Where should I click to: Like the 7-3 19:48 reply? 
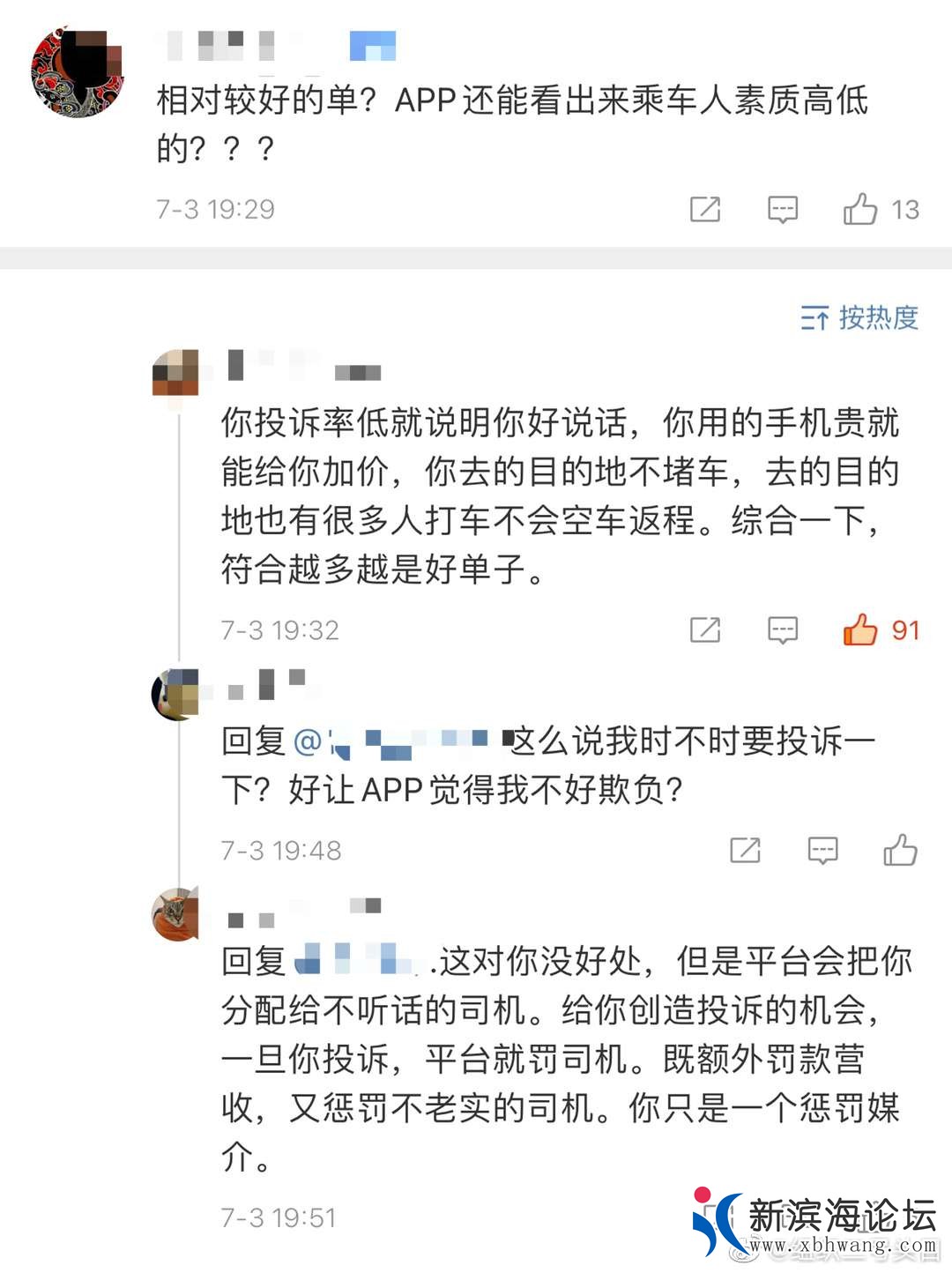coord(900,850)
